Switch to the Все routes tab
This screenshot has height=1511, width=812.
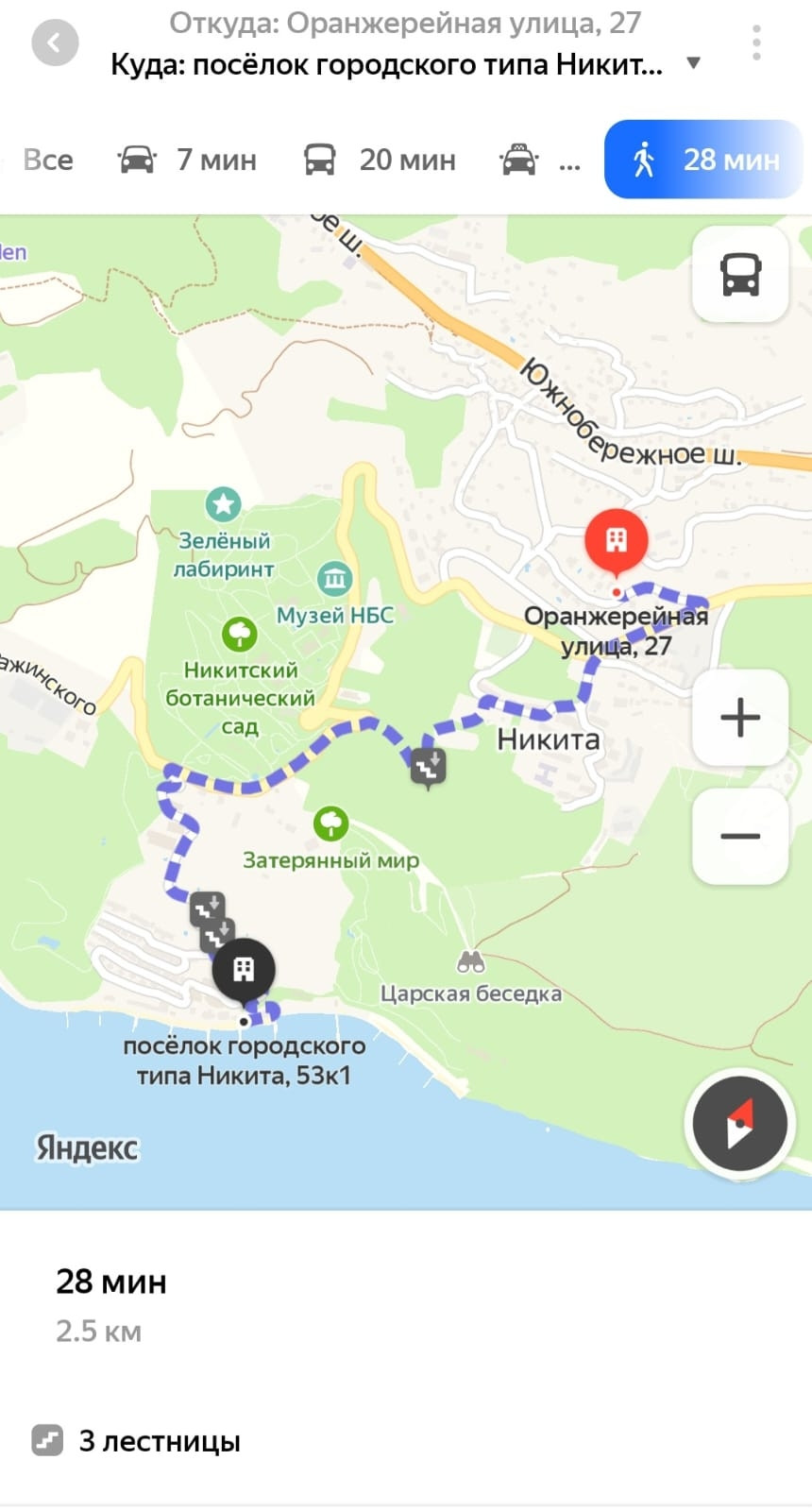point(48,160)
